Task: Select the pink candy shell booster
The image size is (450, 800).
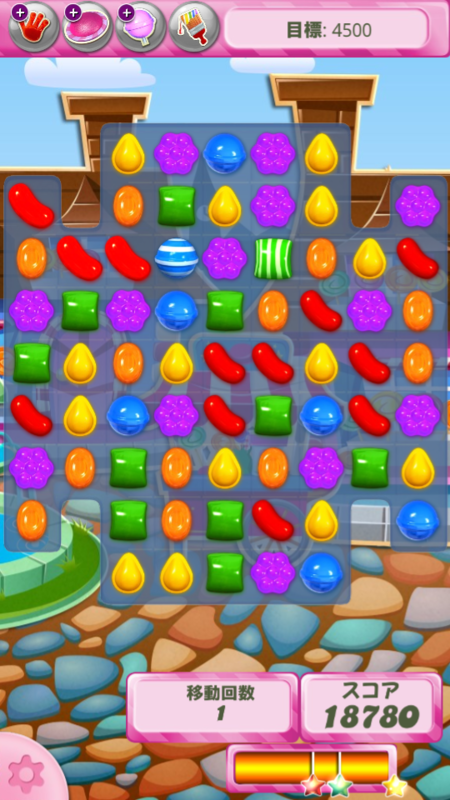Action: (88, 27)
